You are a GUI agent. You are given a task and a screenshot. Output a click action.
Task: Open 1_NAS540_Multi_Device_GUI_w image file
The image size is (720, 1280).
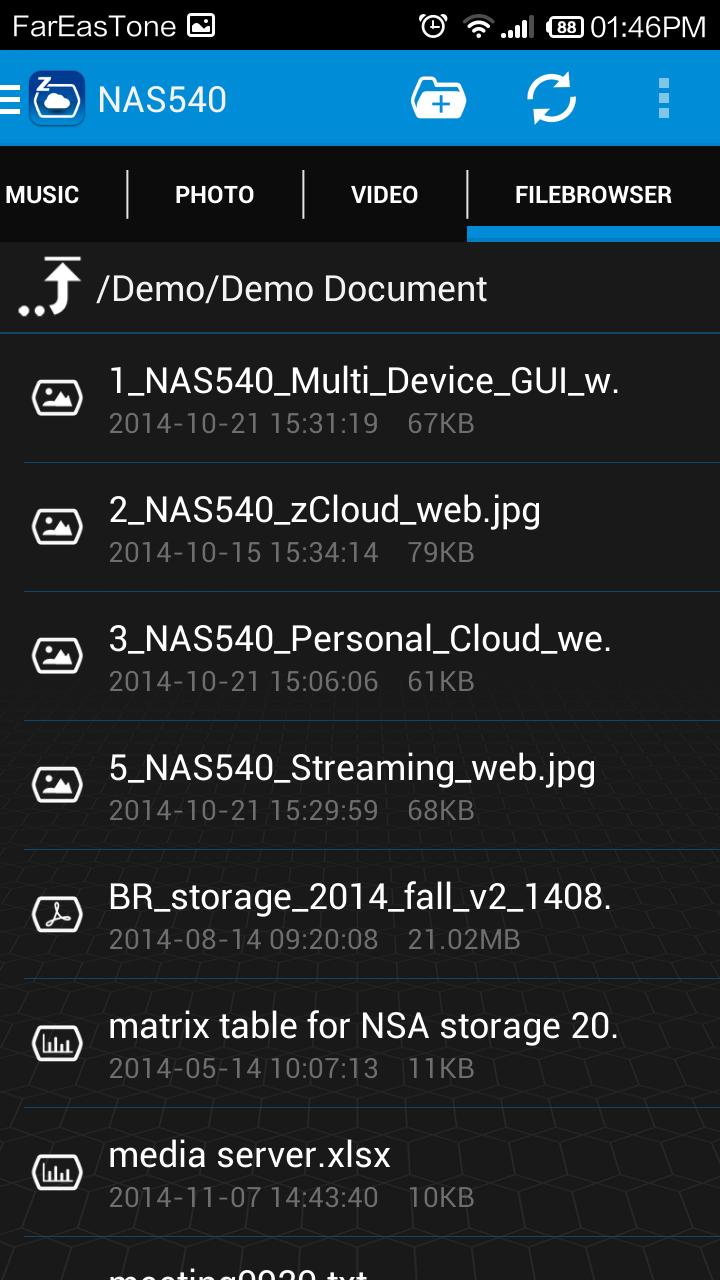click(364, 396)
